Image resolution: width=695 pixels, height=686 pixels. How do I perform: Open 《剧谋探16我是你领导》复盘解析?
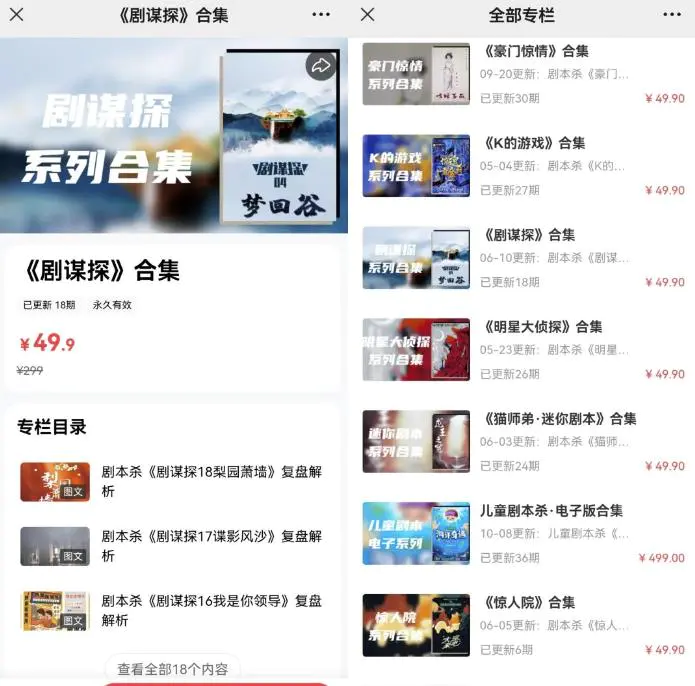click(211, 610)
